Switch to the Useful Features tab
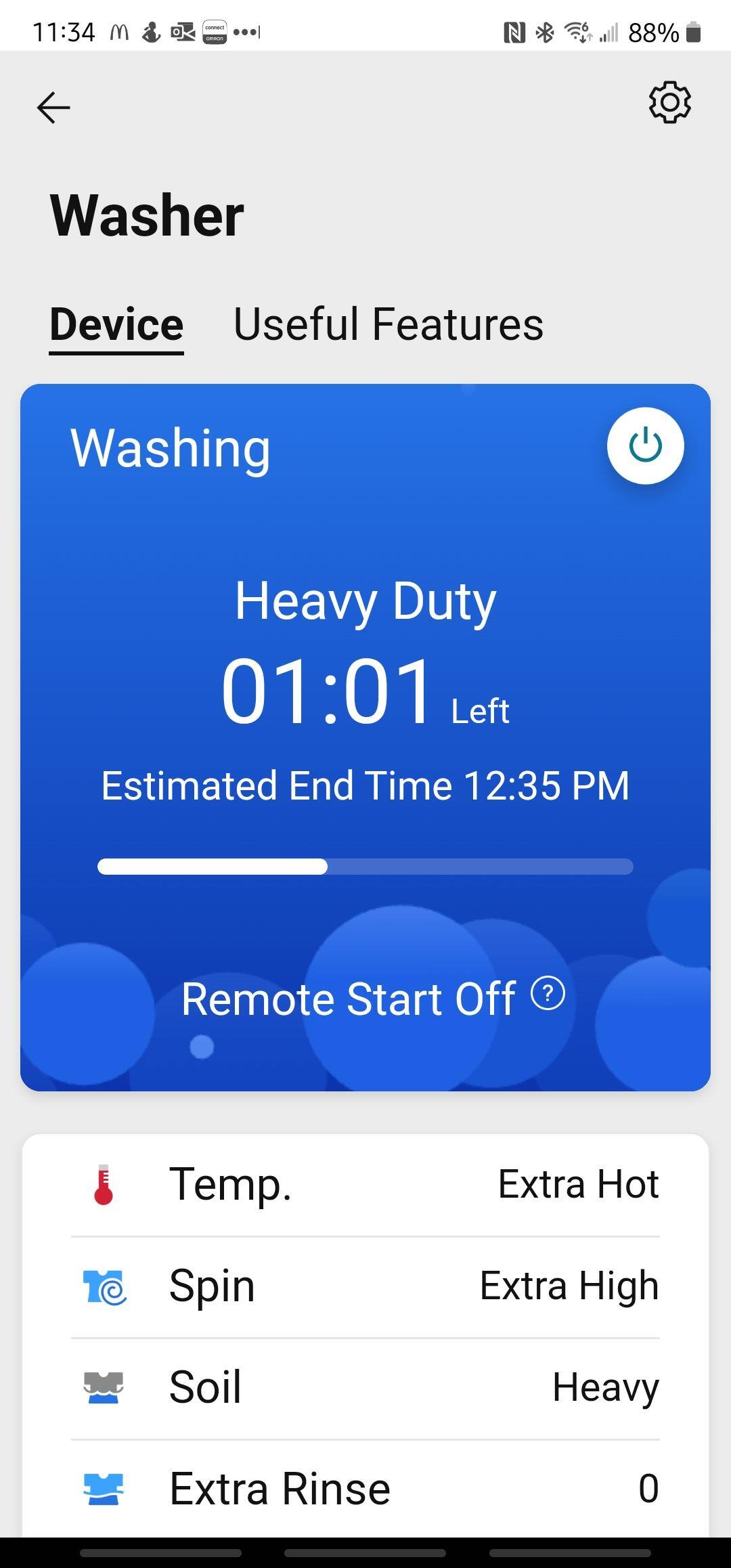The width and height of the screenshot is (731, 1568). (x=388, y=324)
